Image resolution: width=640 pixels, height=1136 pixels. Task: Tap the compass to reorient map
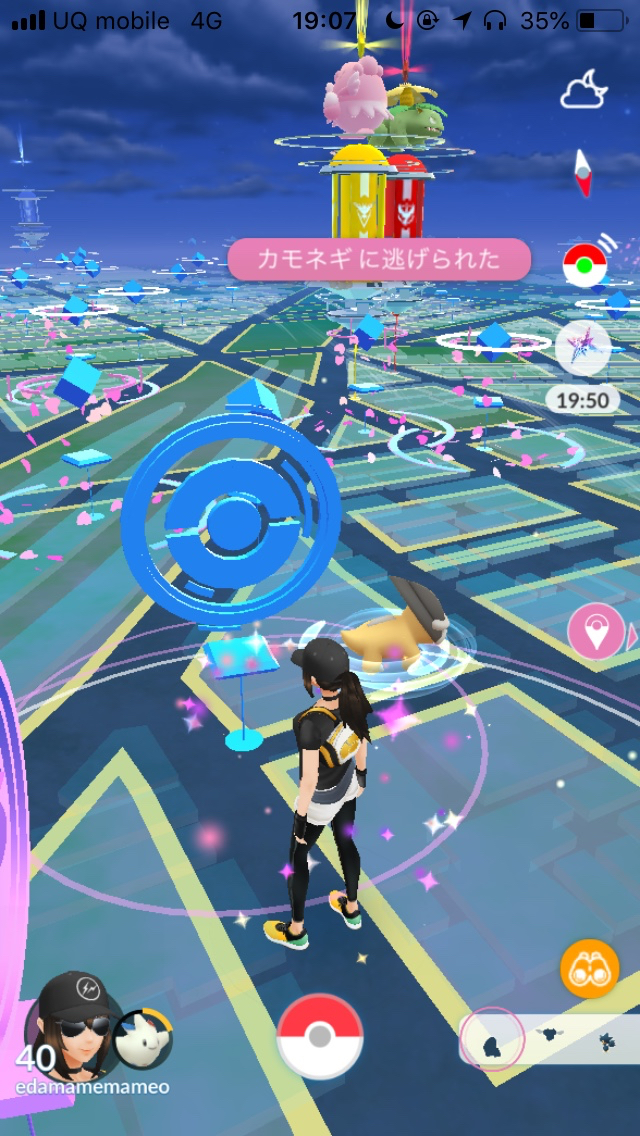pos(583,172)
